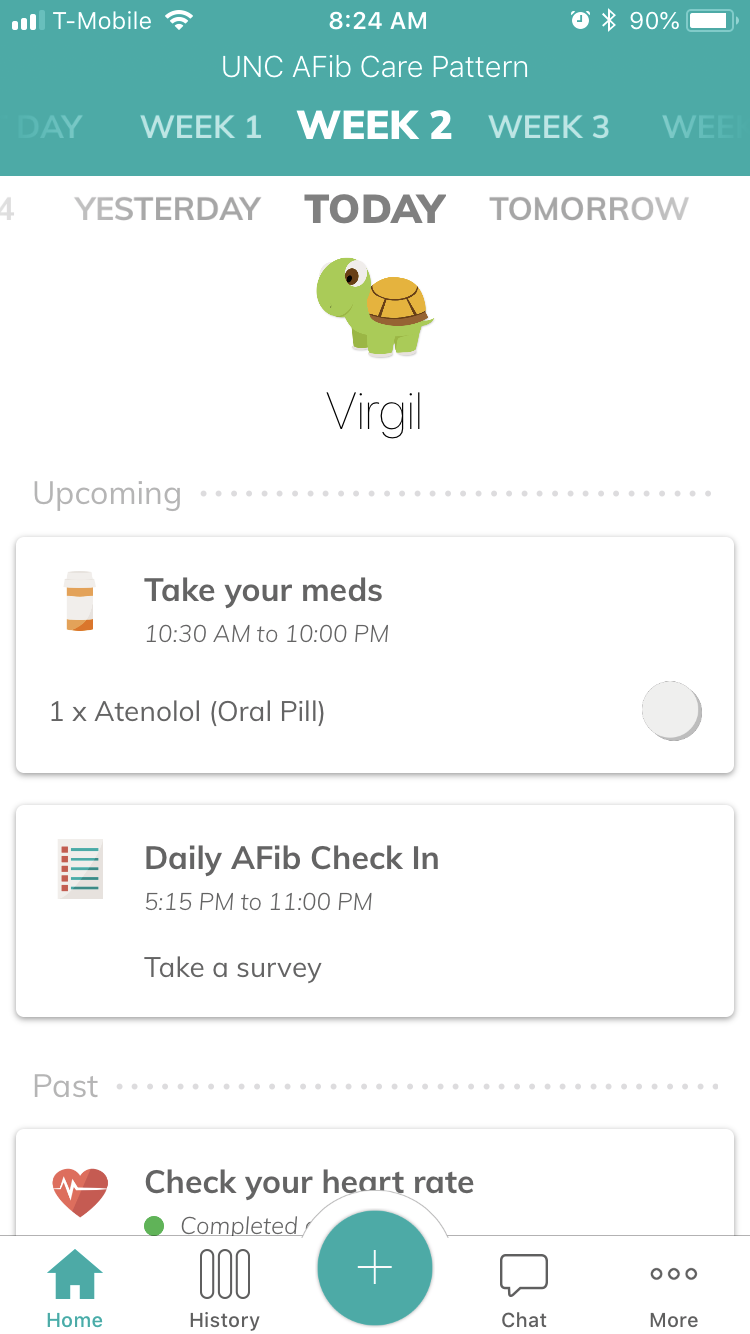The height and width of the screenshot is (1334, 750).
Task: Go to the Home tab
Action: click(75, 1289)
